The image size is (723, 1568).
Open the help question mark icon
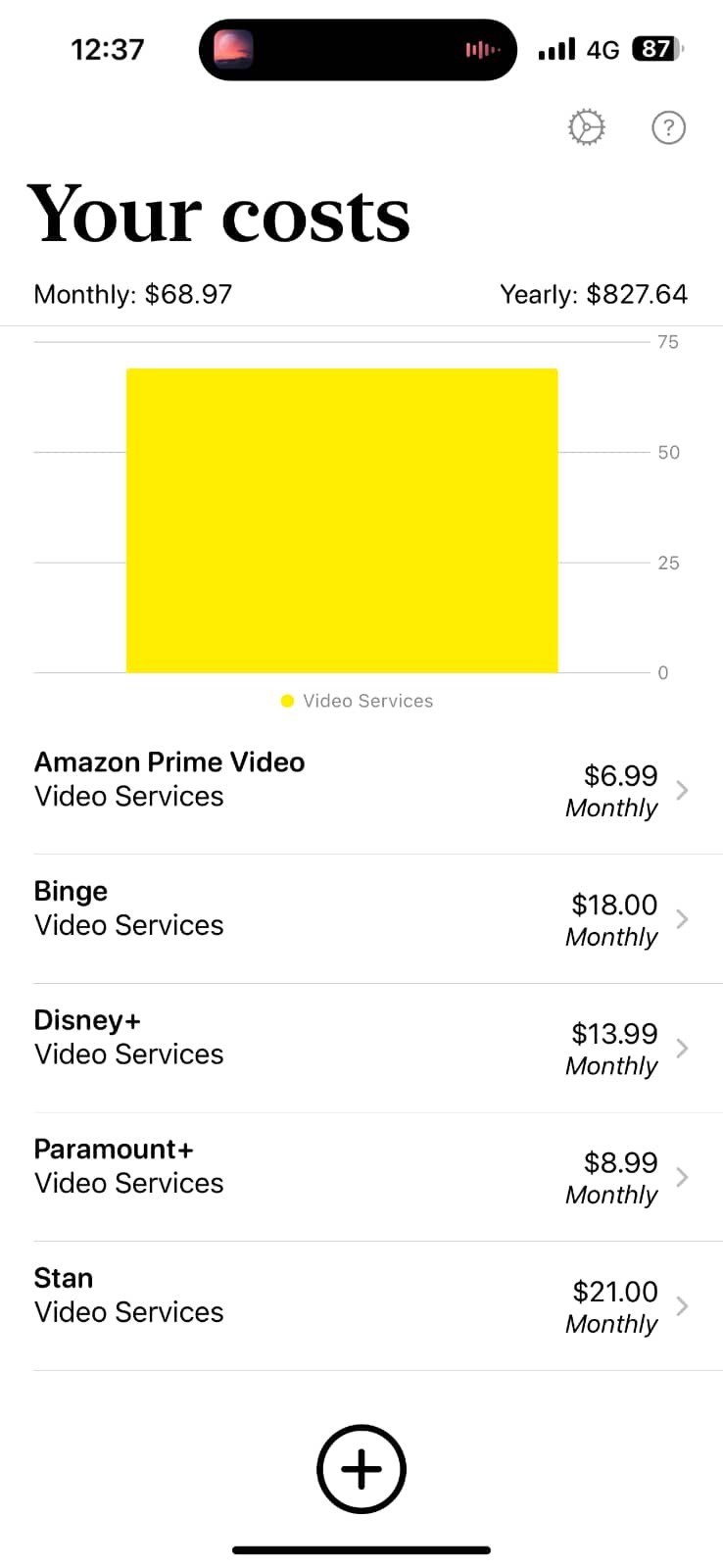pos(668,127)
